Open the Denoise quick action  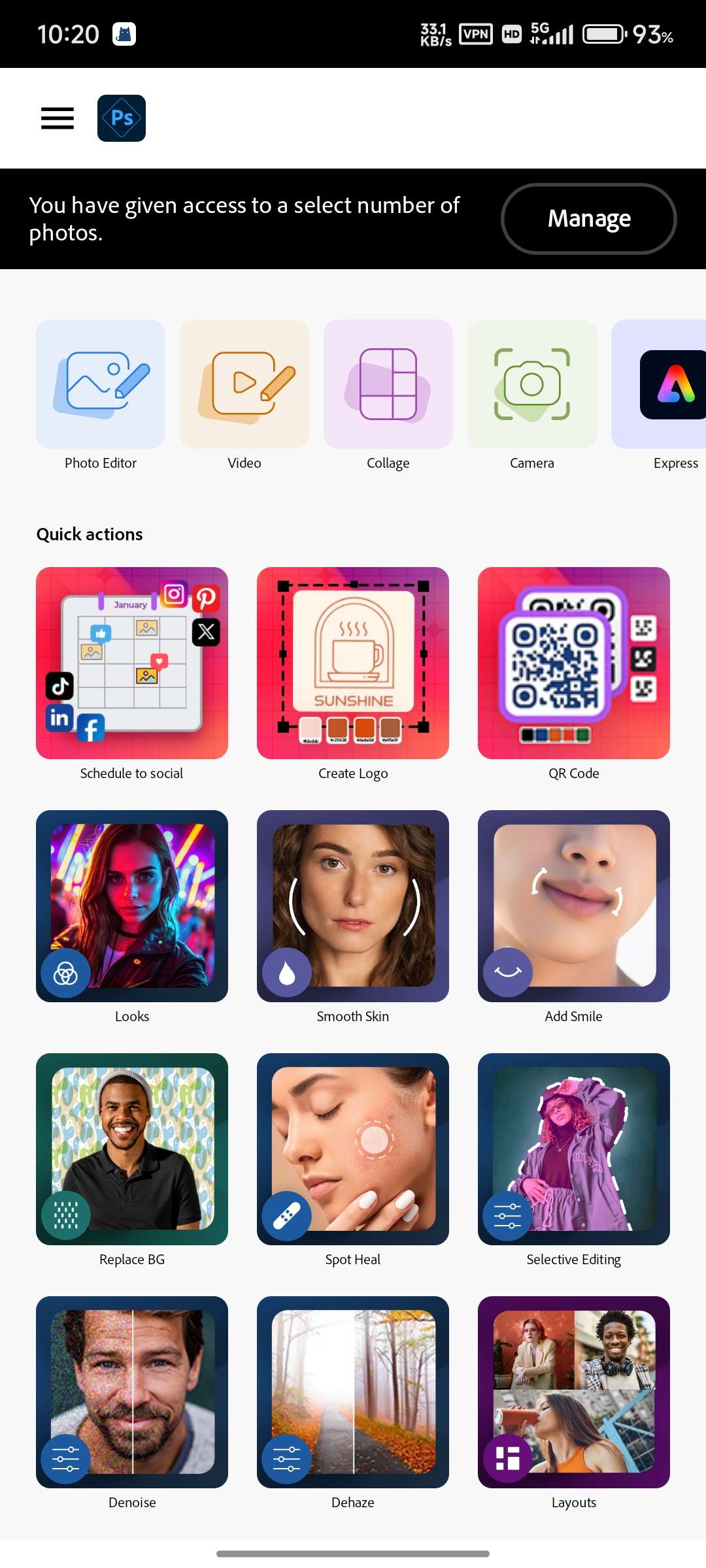[x=132, y=1392]
